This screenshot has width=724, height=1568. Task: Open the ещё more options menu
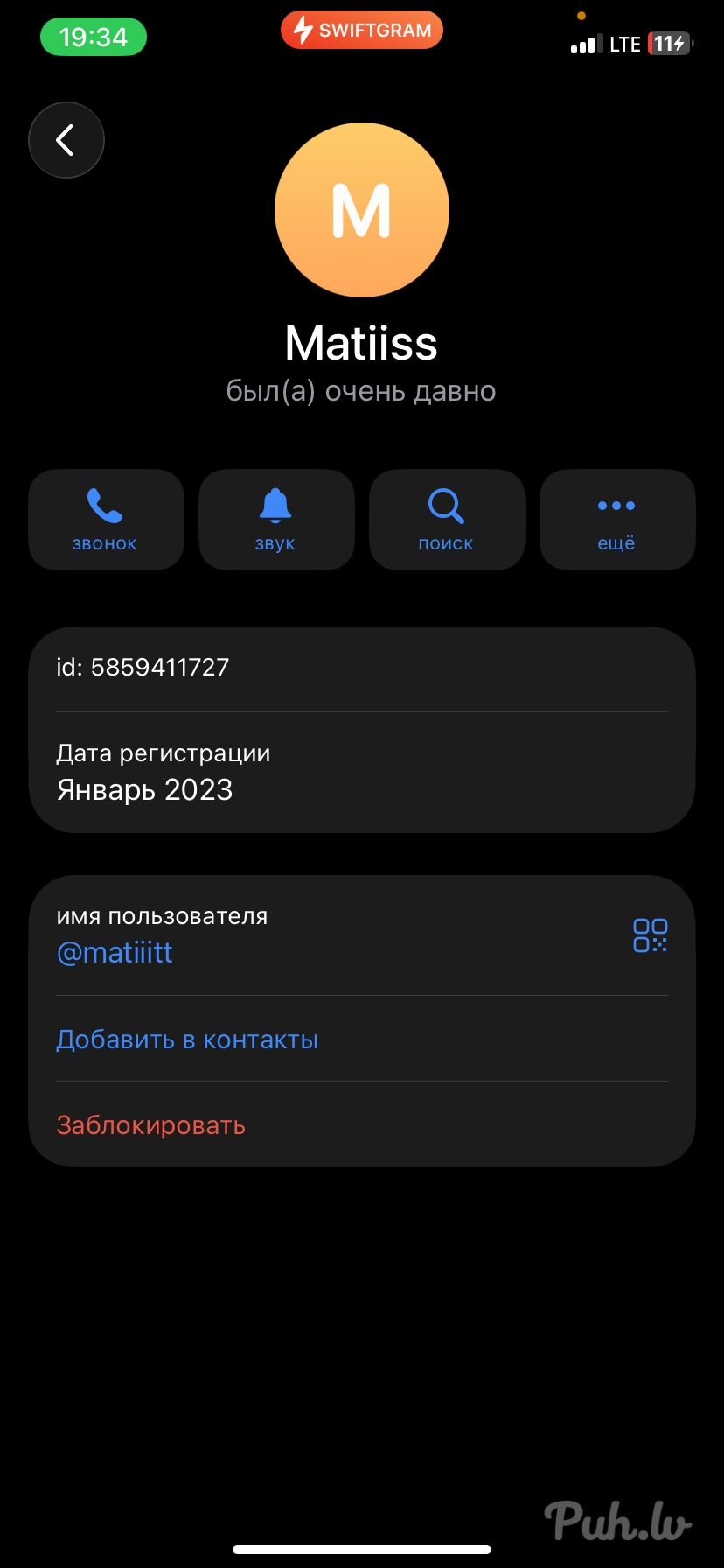(616, 520)
